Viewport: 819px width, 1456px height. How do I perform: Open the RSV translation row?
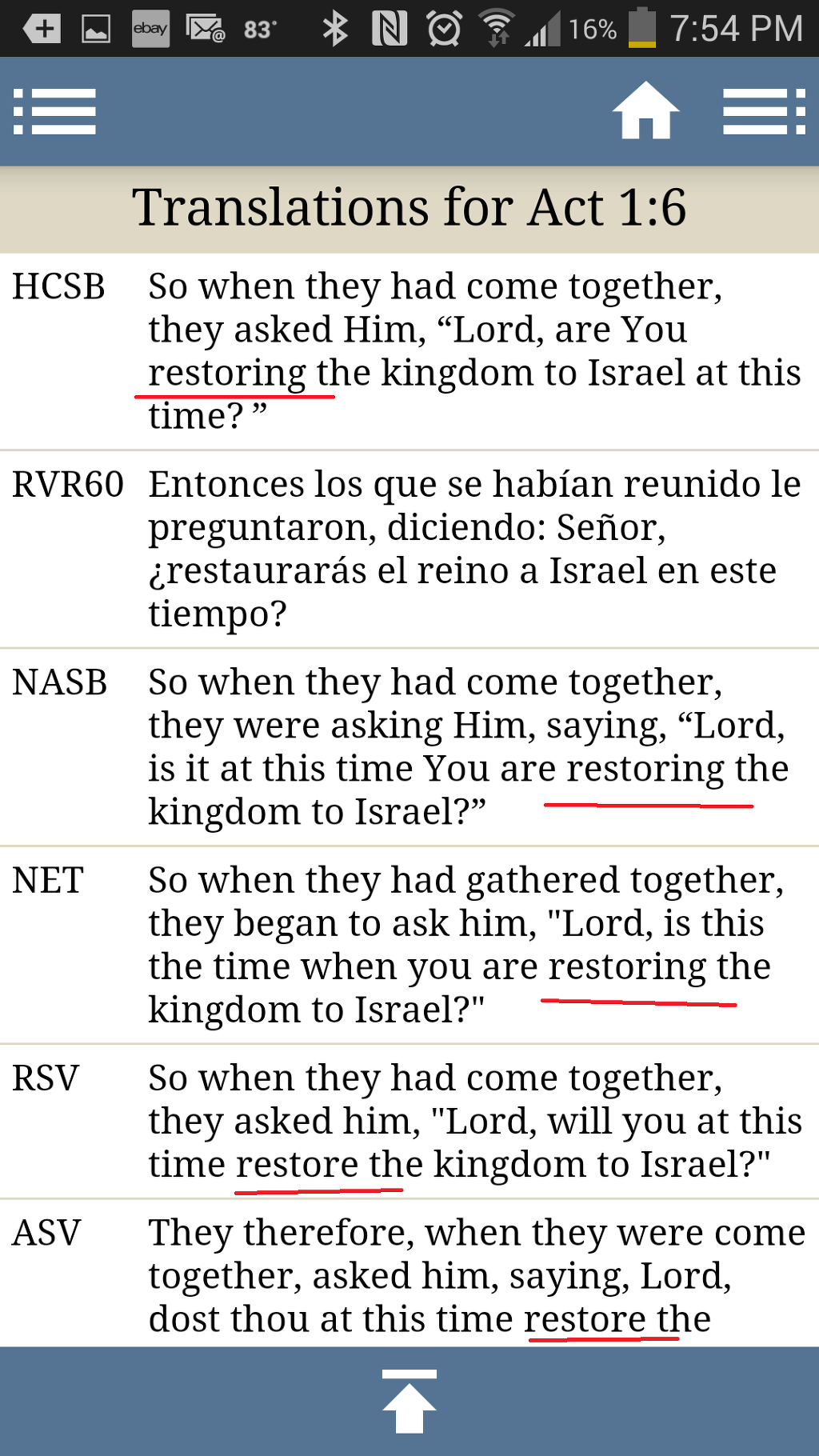(x=409, y=1121)
